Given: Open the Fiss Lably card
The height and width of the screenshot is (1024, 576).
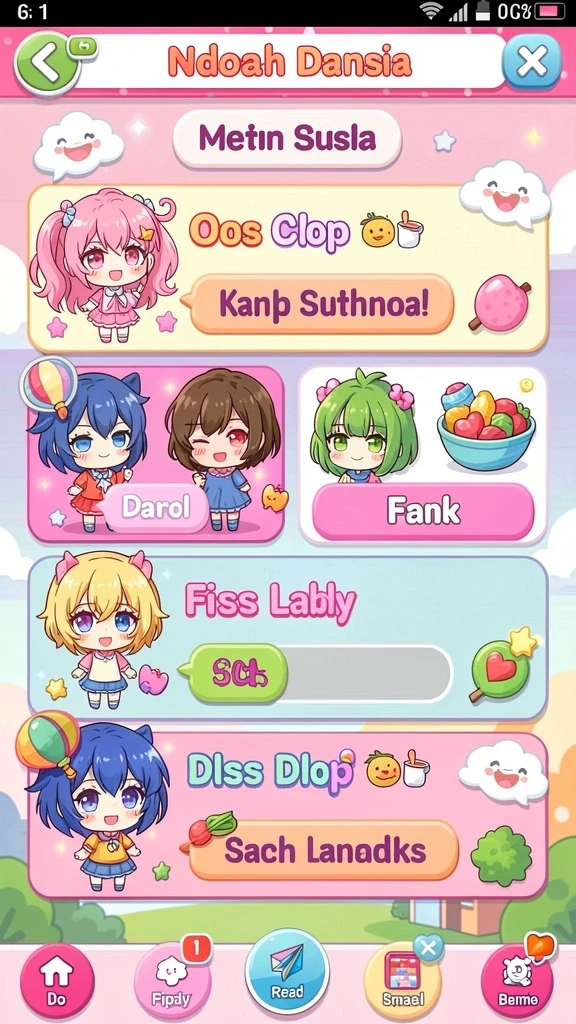Looking at the screenshot, I should click(287, 637).
